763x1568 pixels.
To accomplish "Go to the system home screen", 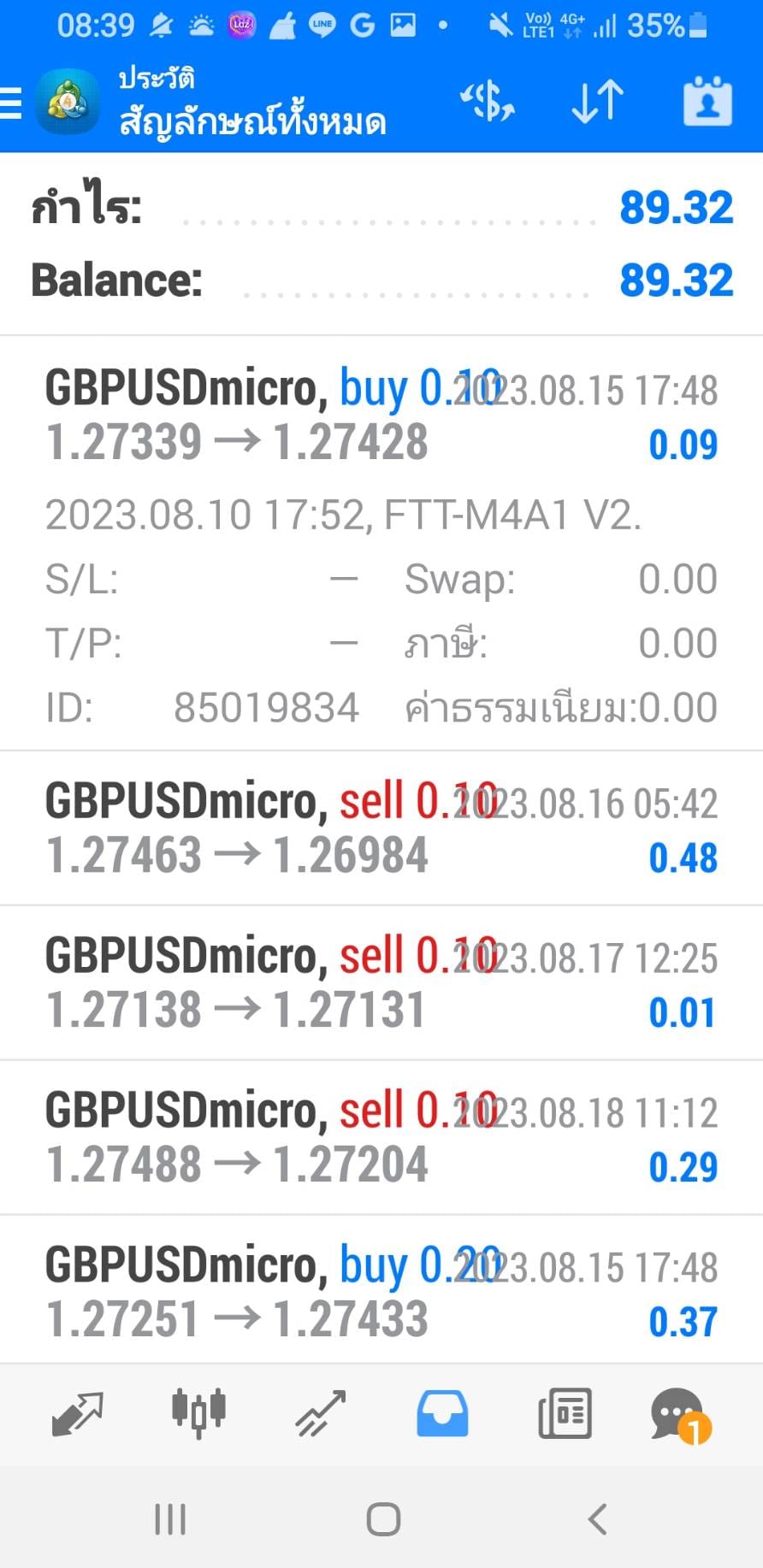I will click(383, 1519).
